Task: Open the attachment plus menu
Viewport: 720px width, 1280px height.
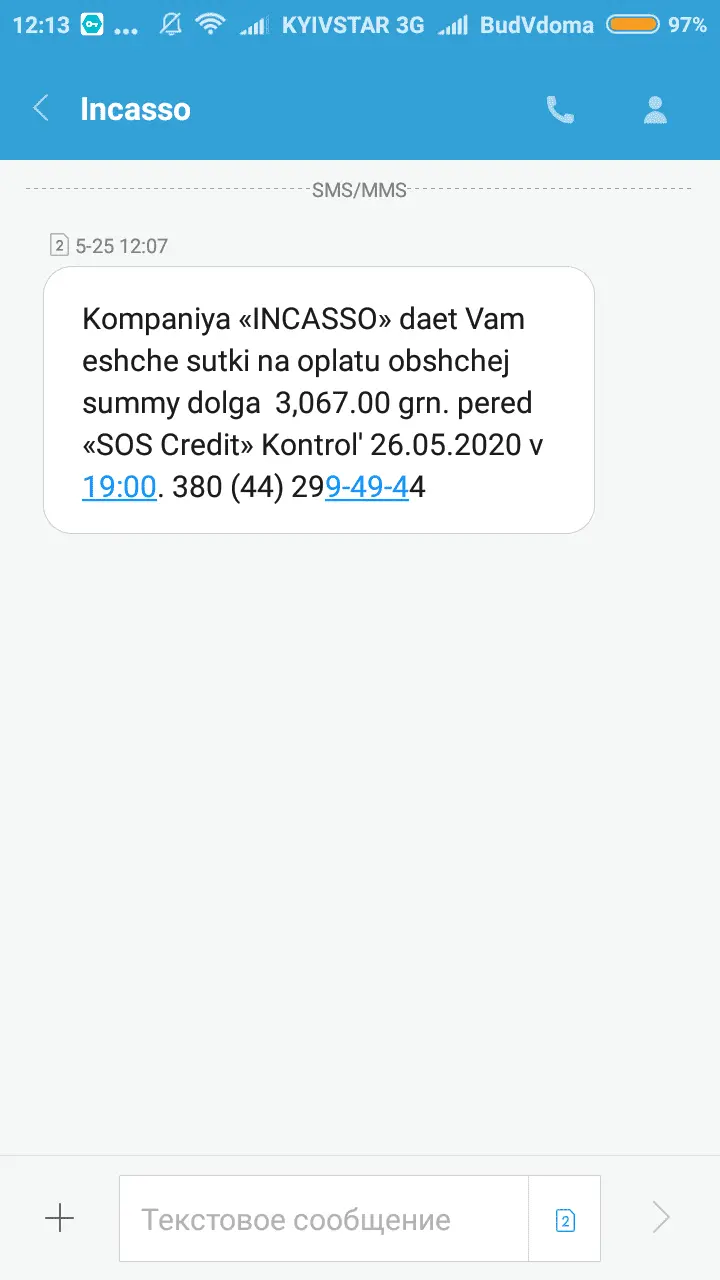Action: pyautogui.click(x=60, y=1218)
